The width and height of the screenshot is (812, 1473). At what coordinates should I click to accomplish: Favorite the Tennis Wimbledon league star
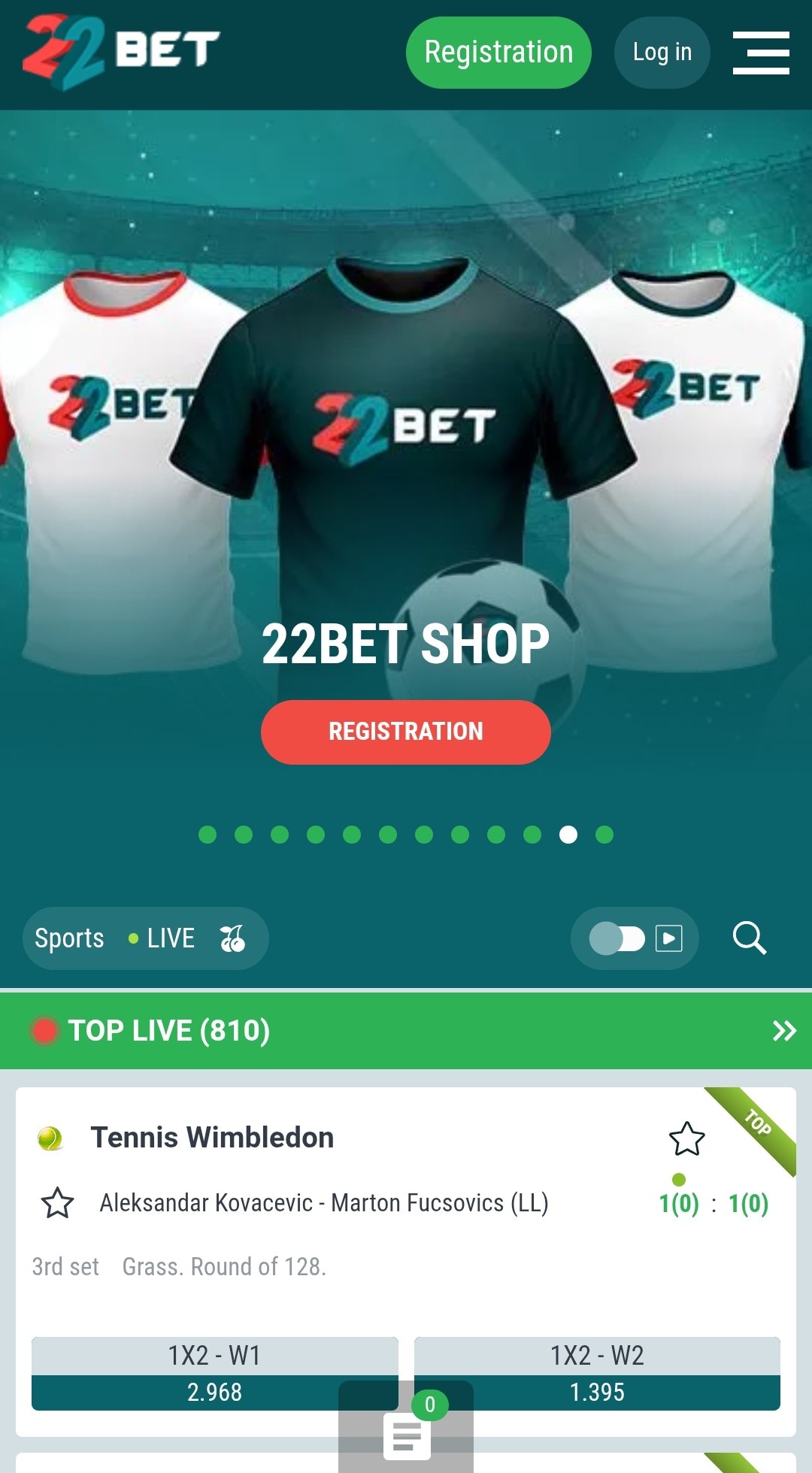coord(687,1138)
